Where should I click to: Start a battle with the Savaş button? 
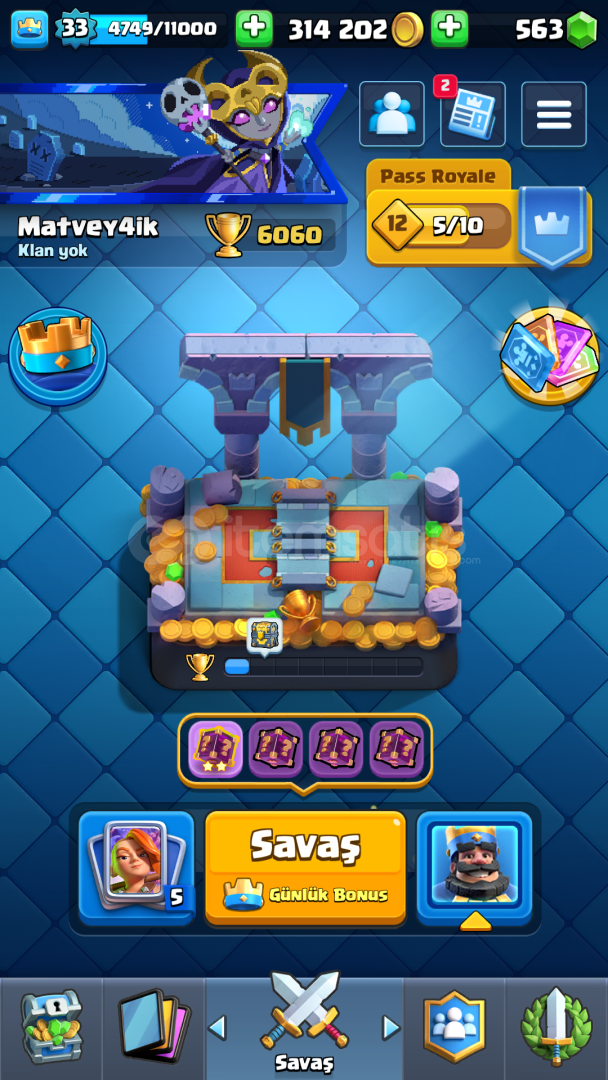pyautogui.click(x=305, y=866)
